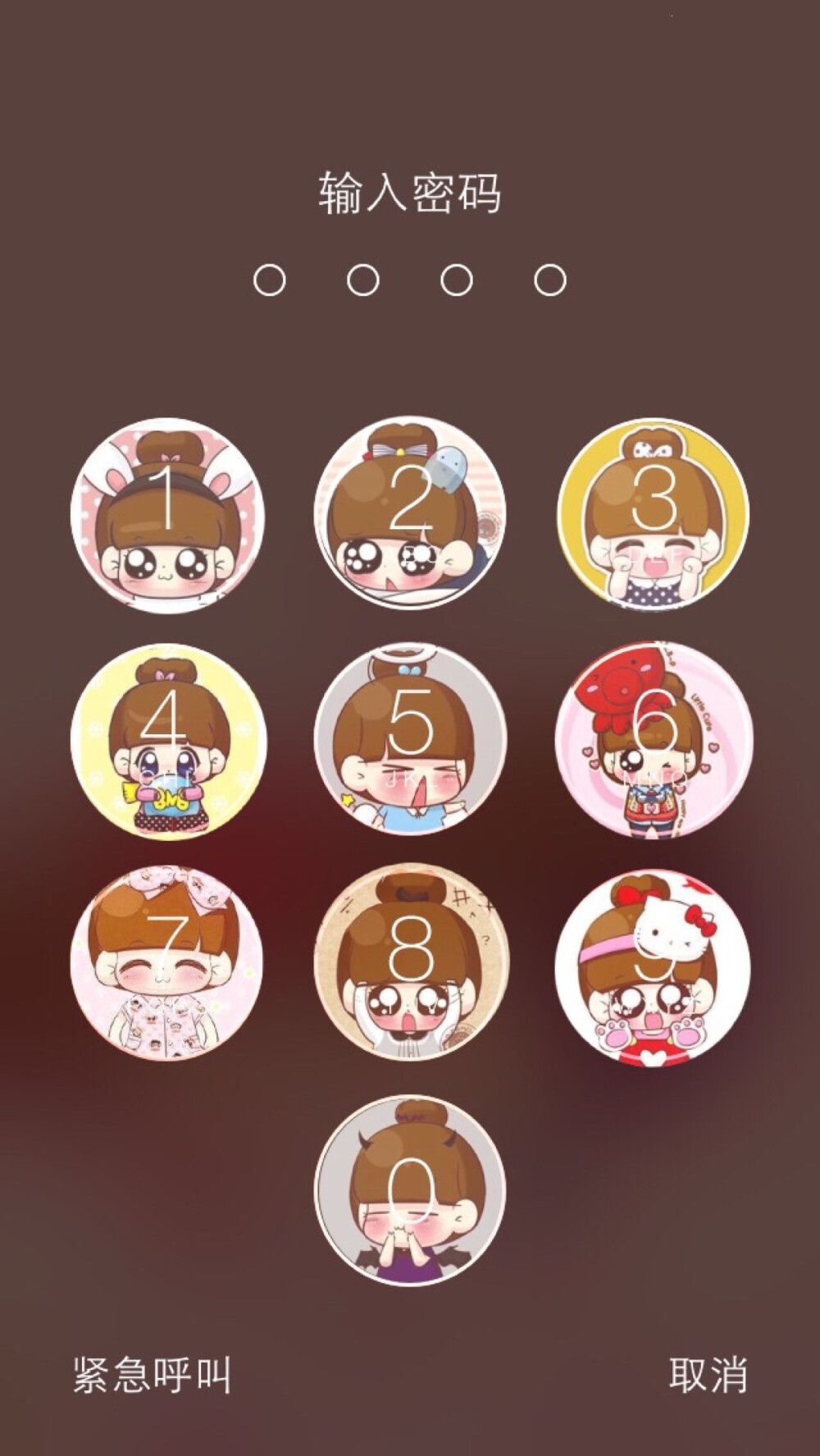Cancel passcode entry (取消)
Screen dimensions: 820x1456
click(x=708, y=1375)
